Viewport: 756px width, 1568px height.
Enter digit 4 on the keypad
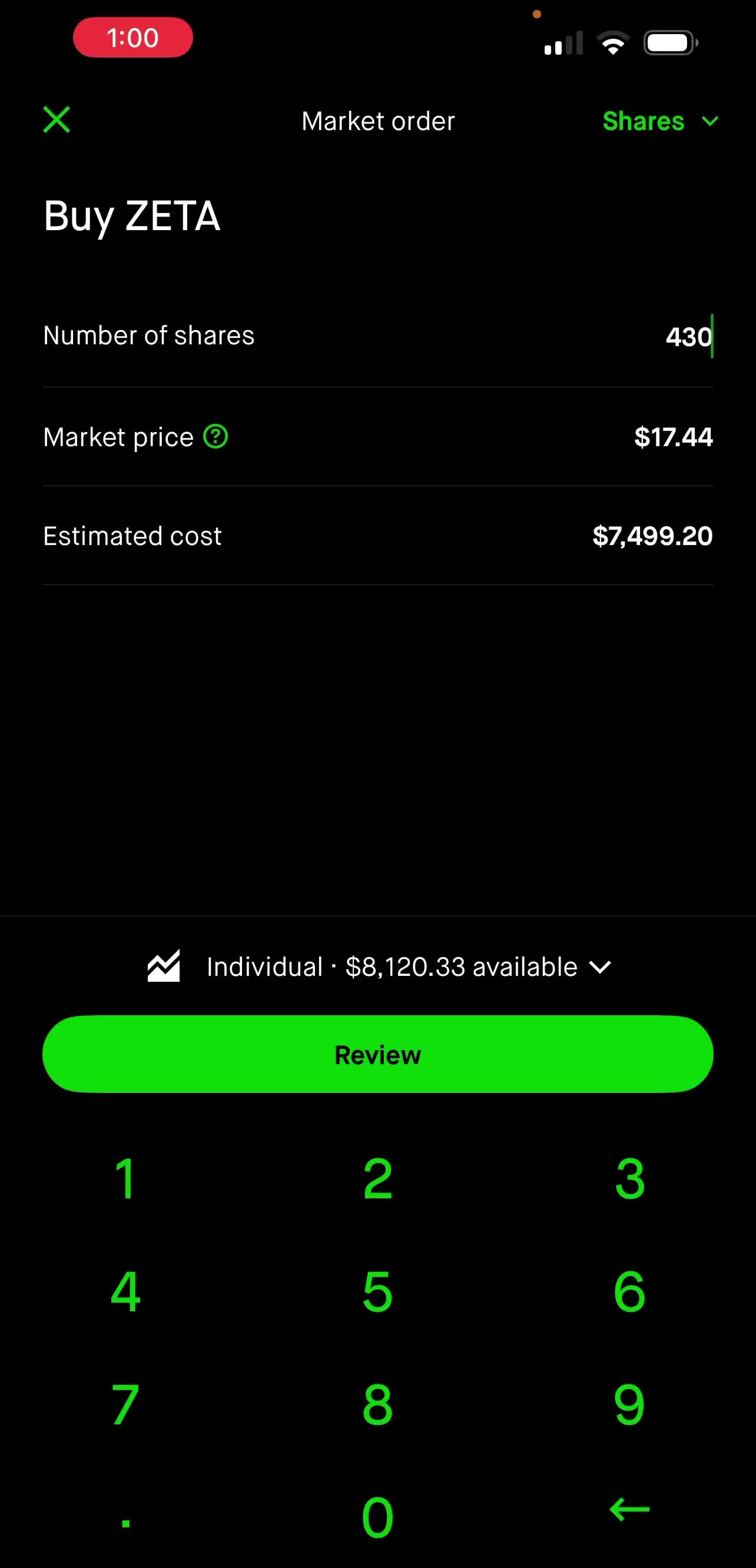tap(125, 1291)
